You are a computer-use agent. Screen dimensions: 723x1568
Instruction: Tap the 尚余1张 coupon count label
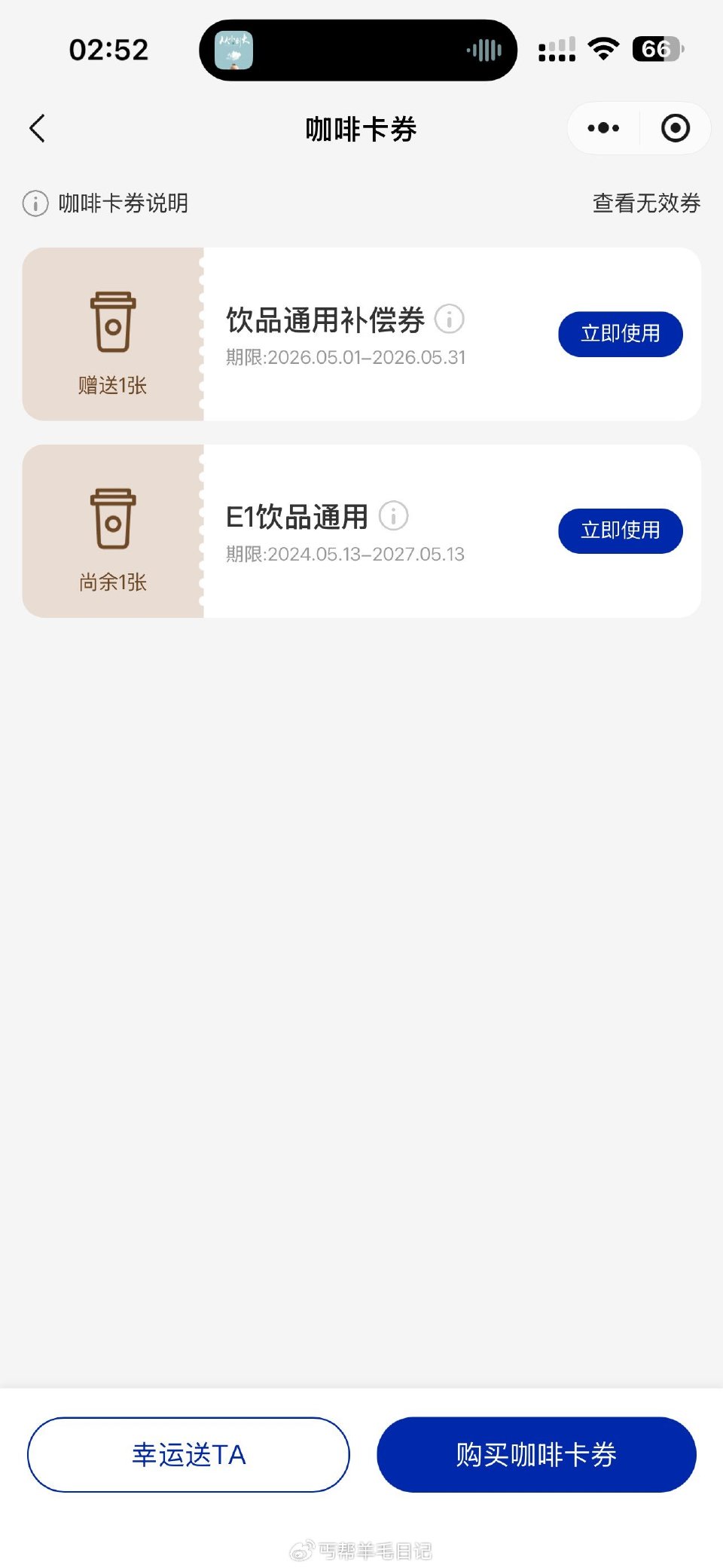pyautogui.click(x=113, y=582)
